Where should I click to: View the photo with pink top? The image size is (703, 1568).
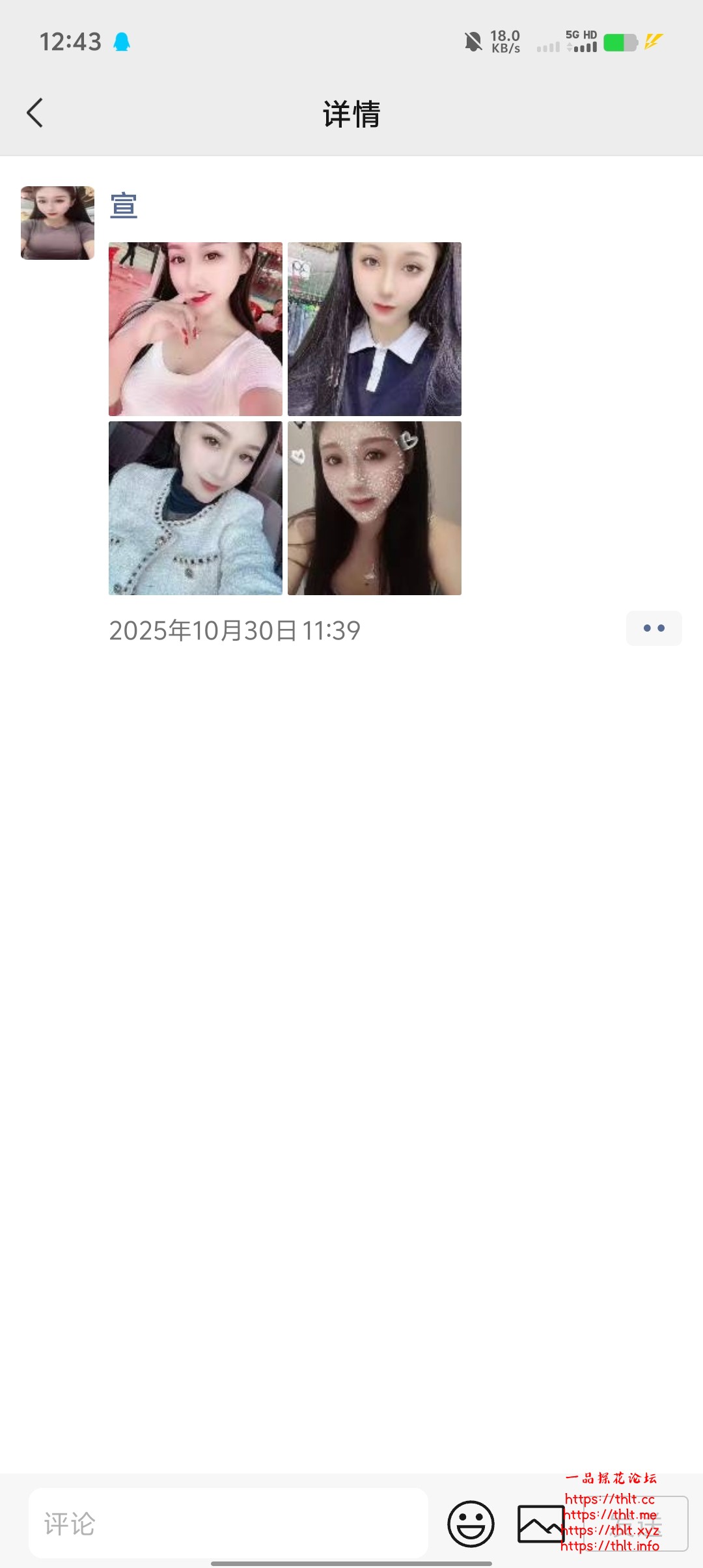pyautogui.click(x=195, y=329)
